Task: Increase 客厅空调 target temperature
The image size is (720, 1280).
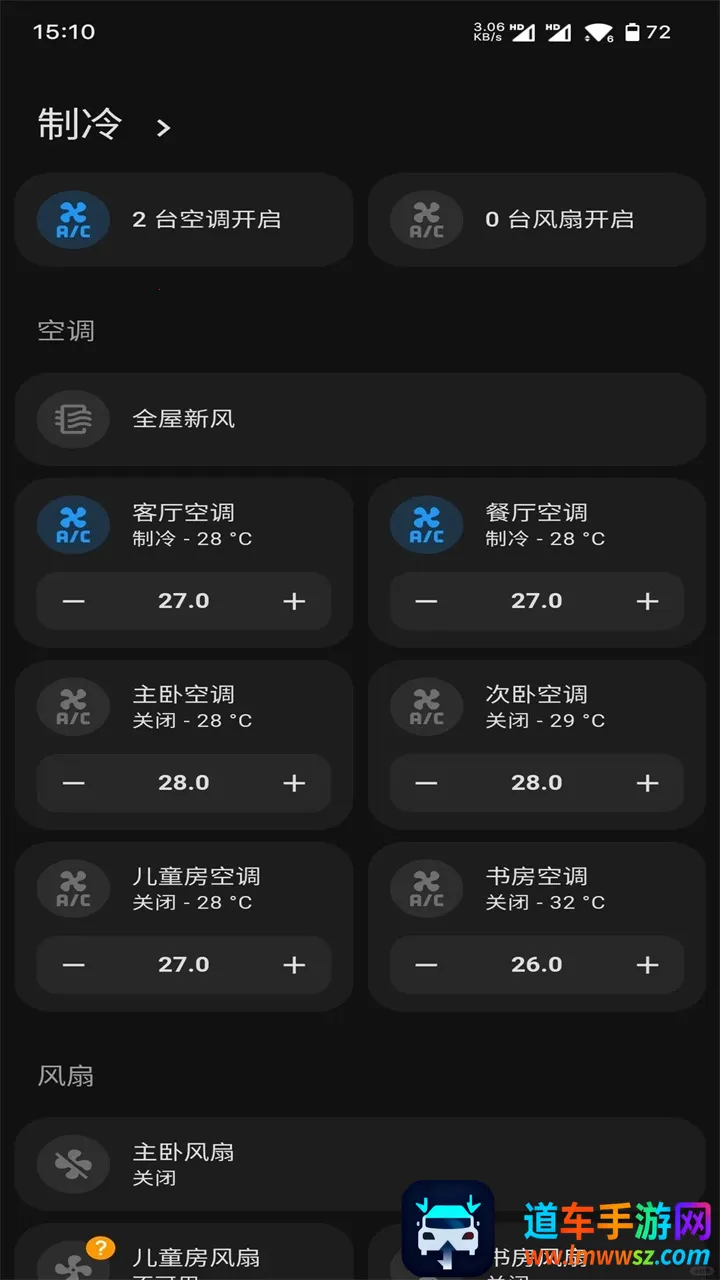Action: coord(294,601)
